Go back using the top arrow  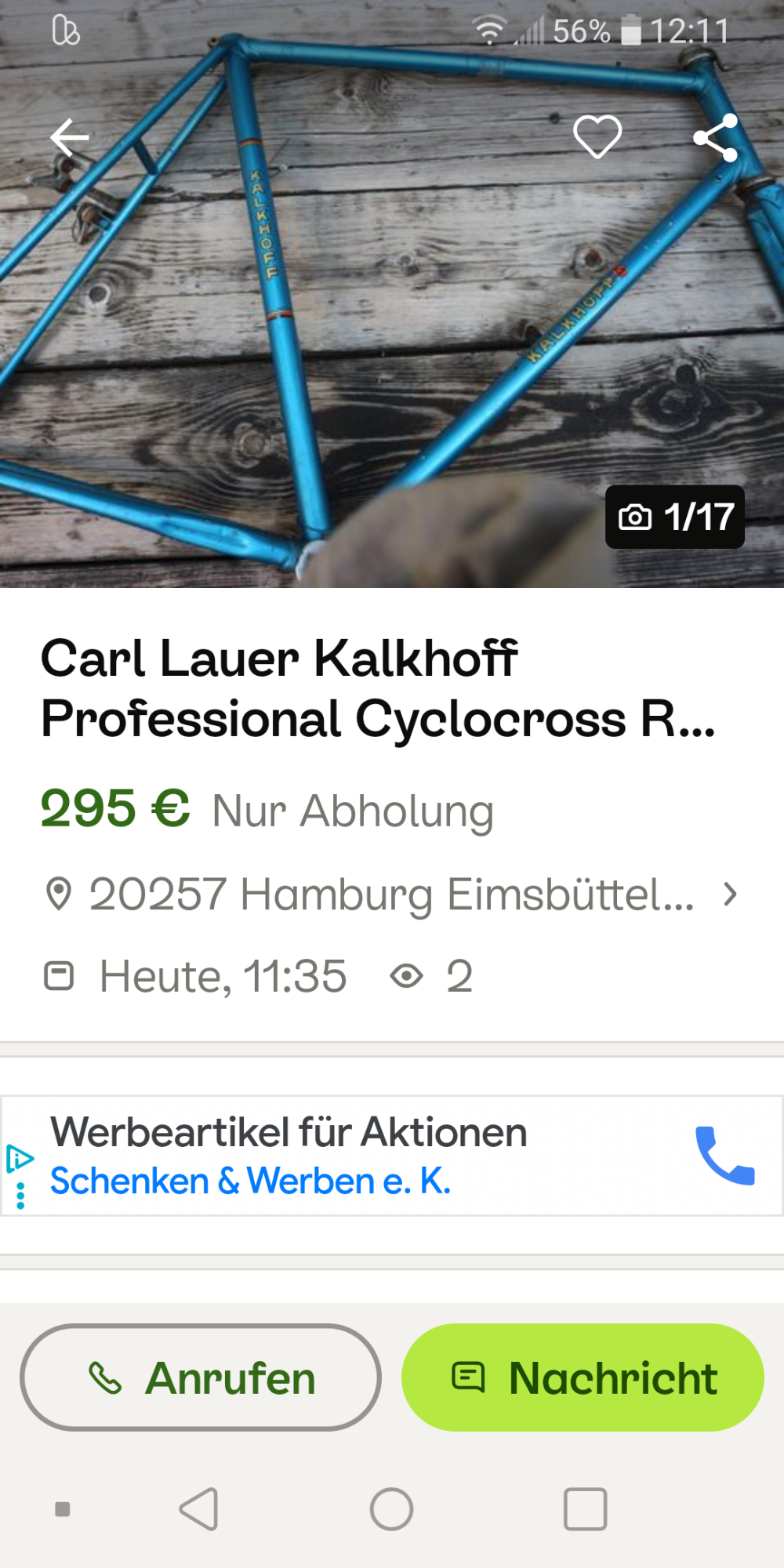click(69, 138)
